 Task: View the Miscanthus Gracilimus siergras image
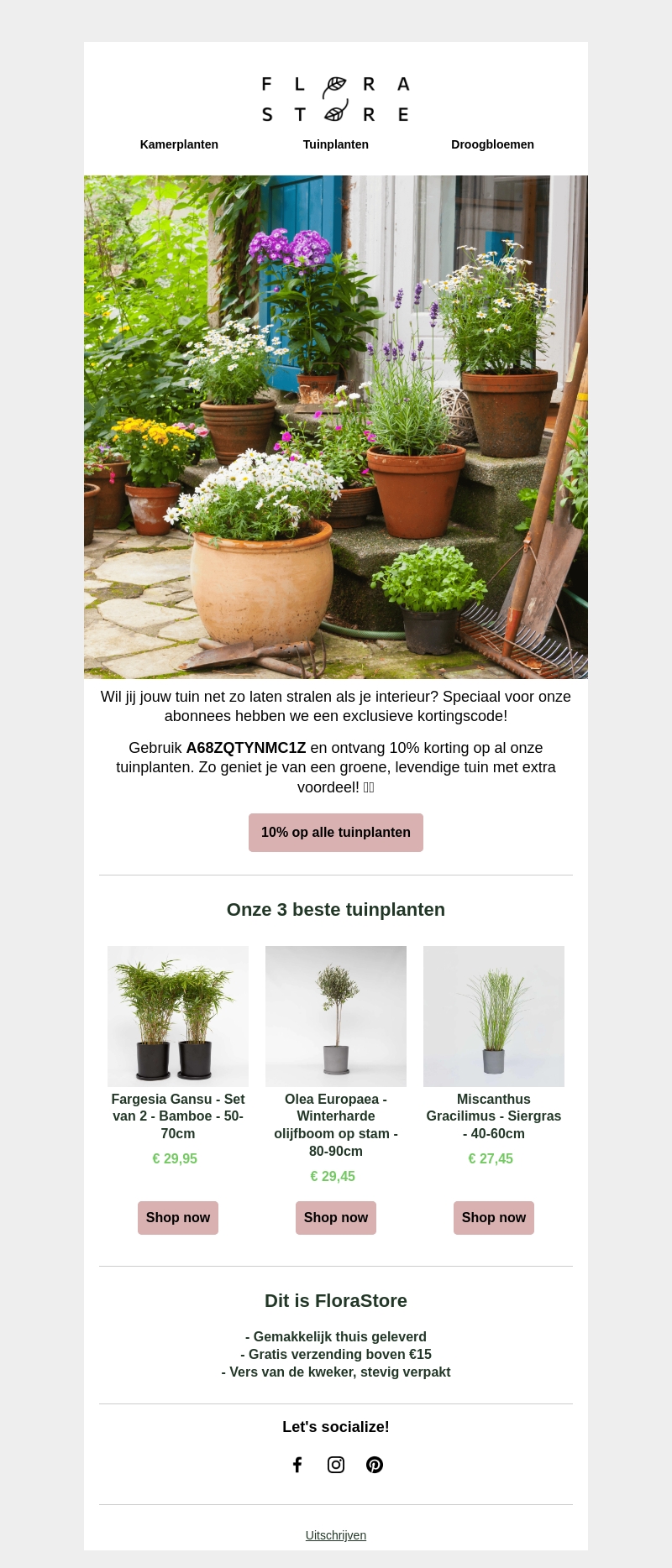(493, 1016)
